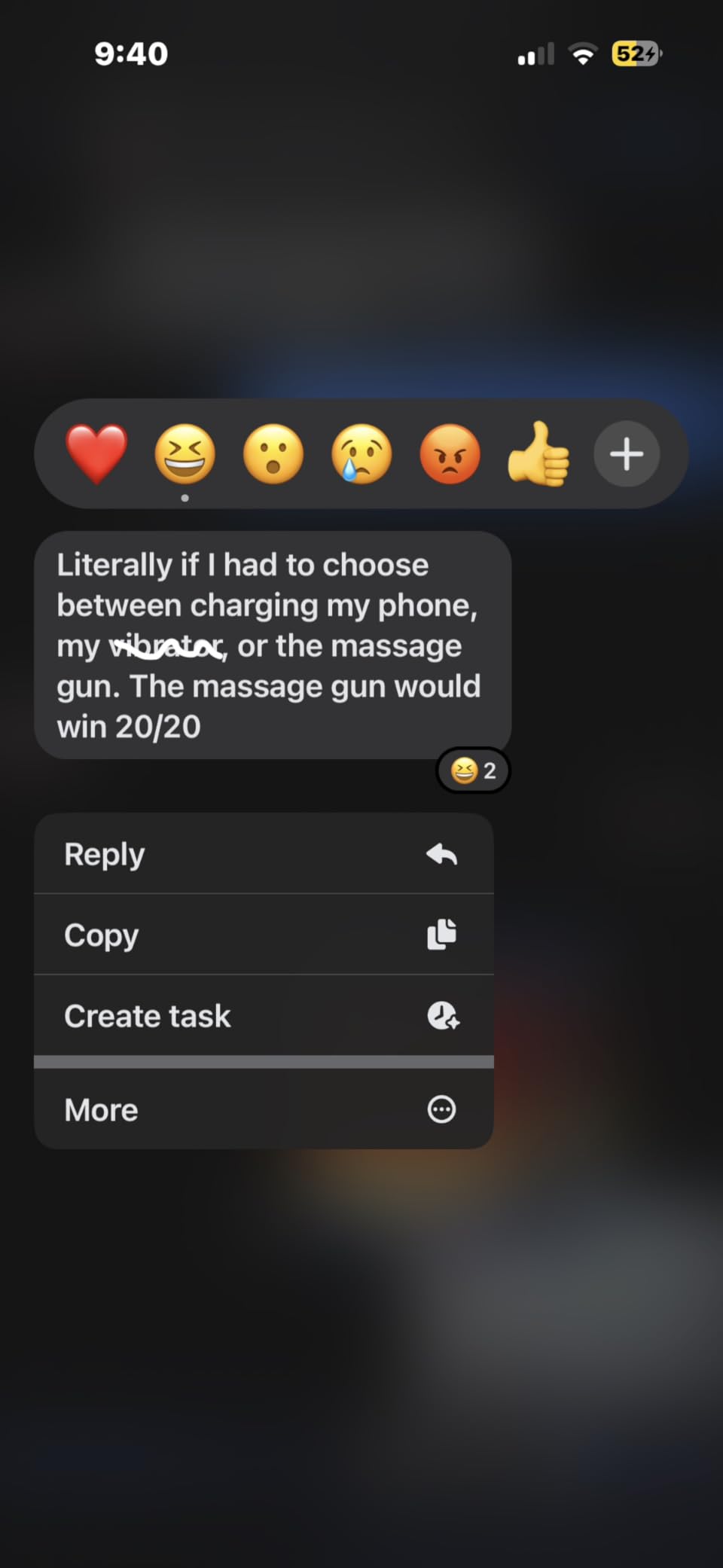
Task: Choose Create task from the menu
Action: [x=264, y=1016]
